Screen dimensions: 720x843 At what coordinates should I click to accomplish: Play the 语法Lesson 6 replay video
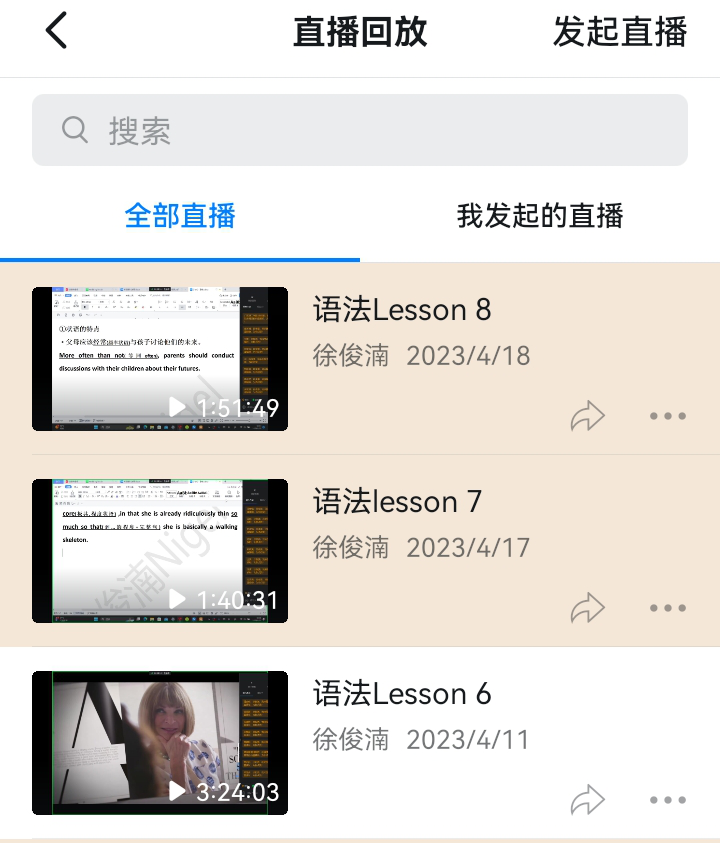tap(160, 743)
